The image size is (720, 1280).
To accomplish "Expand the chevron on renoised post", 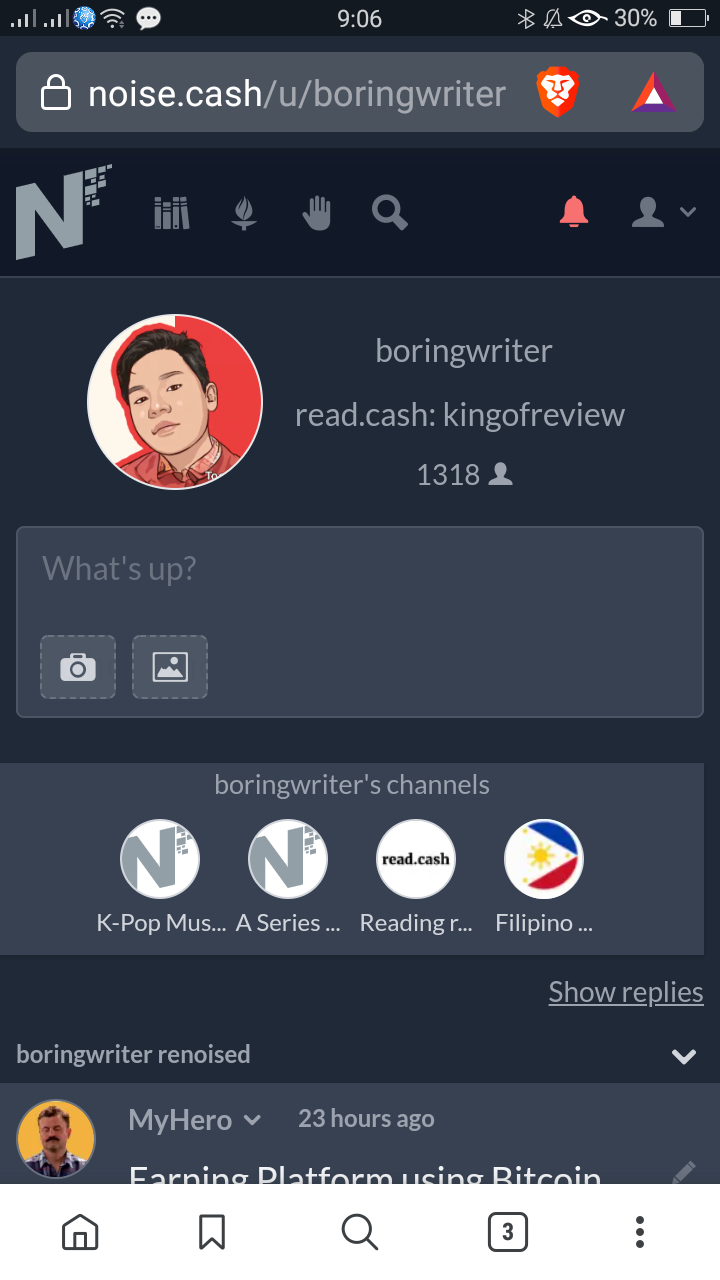I will 684,1056.
